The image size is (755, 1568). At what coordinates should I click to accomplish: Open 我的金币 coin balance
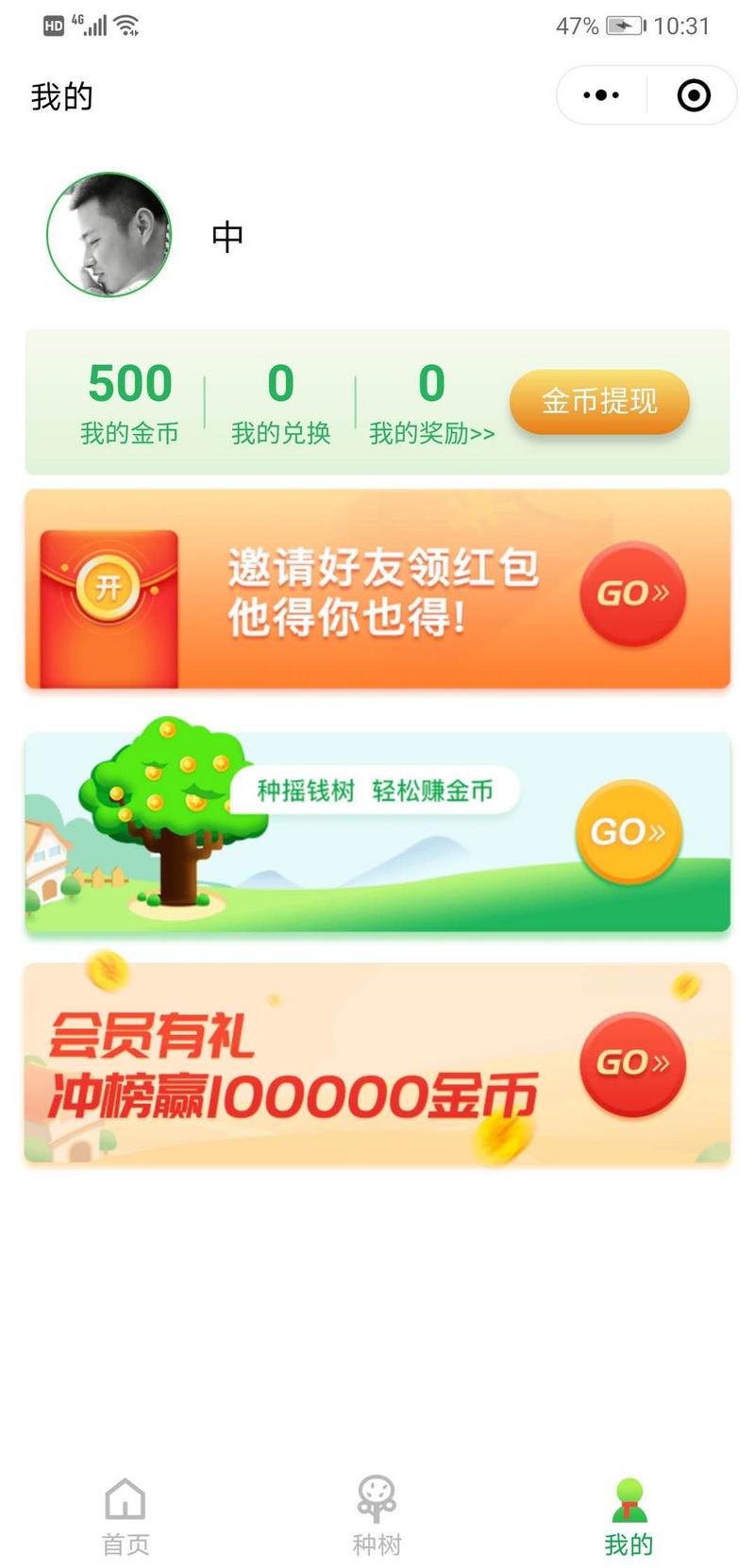[x=129, y=403]
